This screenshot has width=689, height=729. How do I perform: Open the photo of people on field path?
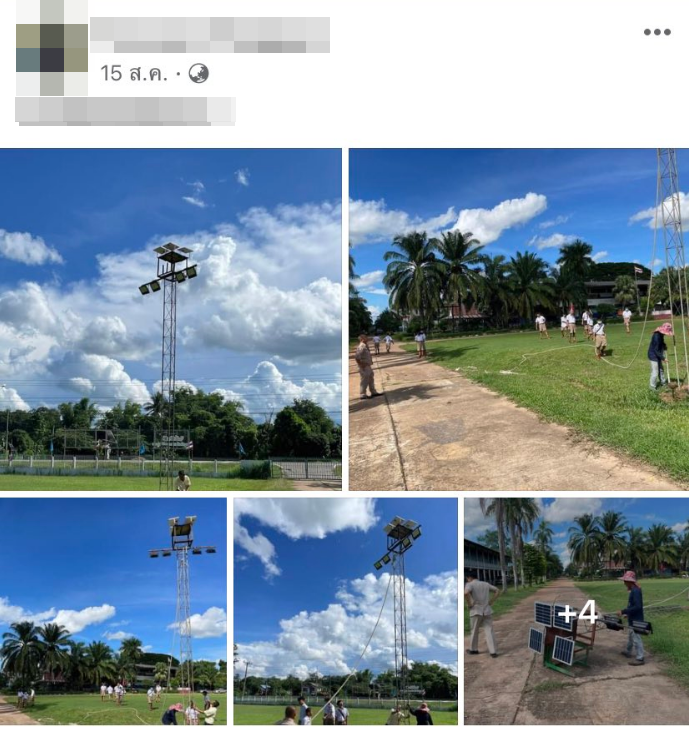518,319
